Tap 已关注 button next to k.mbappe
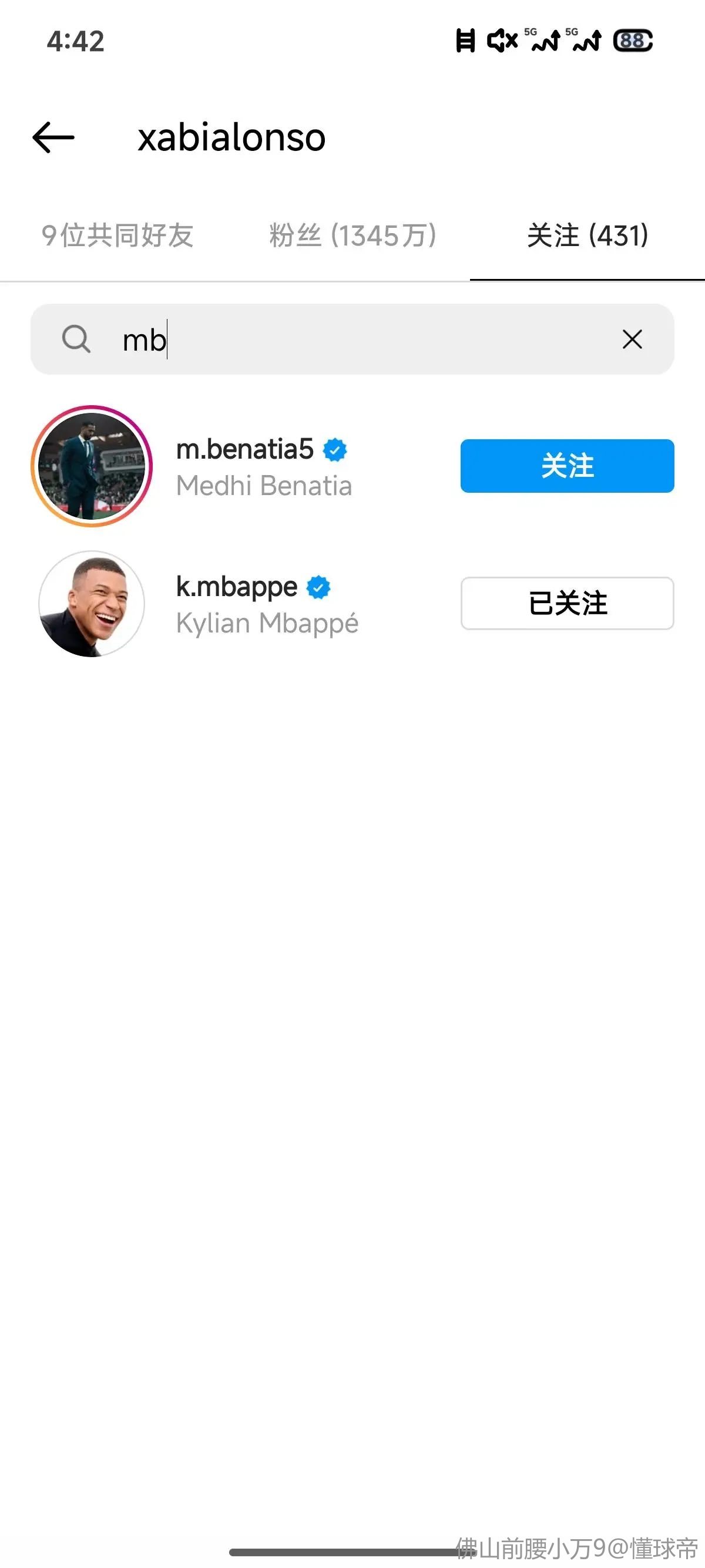Screen dimensions: 705x1568 coord(567,603)
